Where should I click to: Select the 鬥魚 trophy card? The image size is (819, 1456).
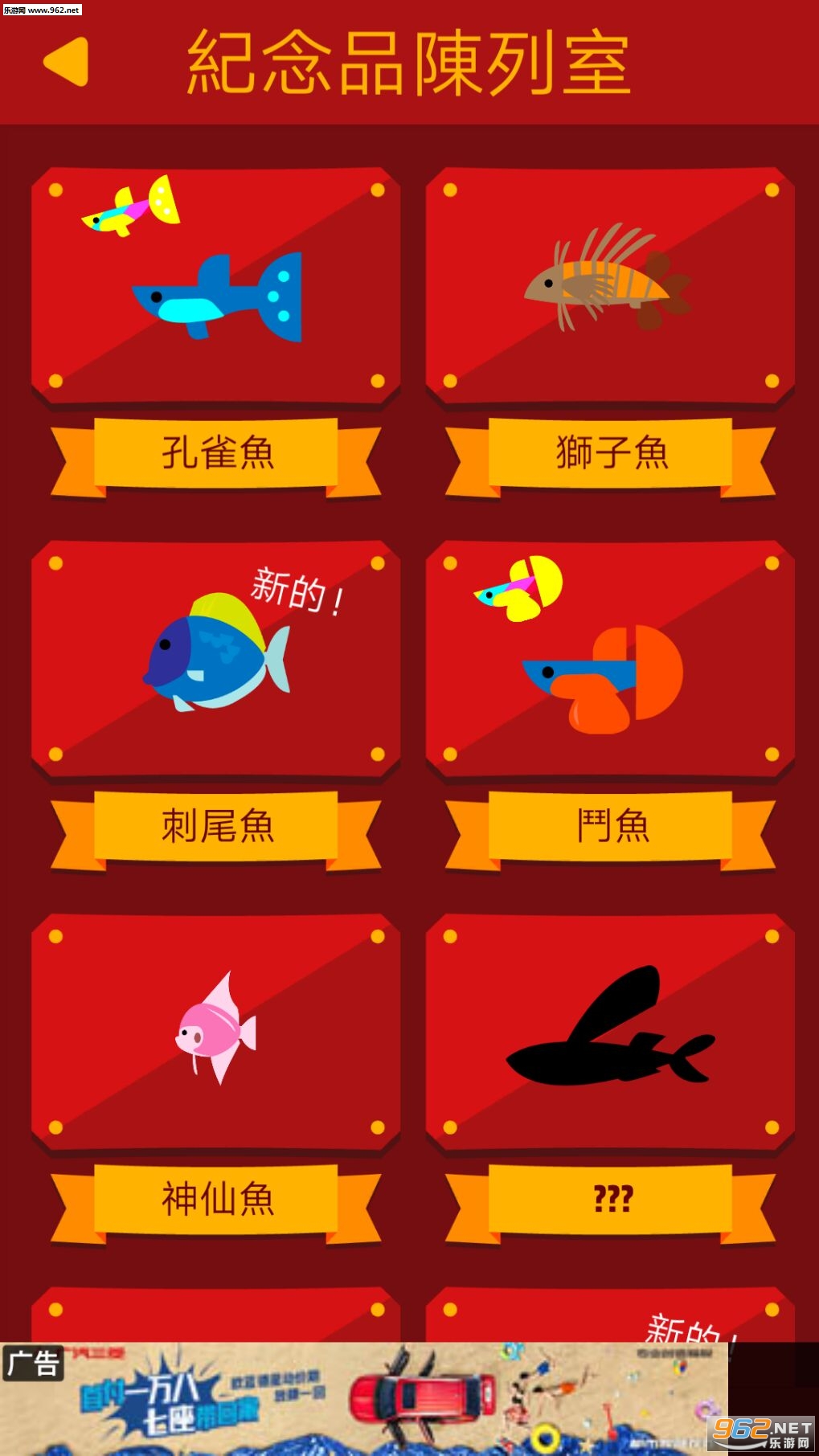[609, 659]
